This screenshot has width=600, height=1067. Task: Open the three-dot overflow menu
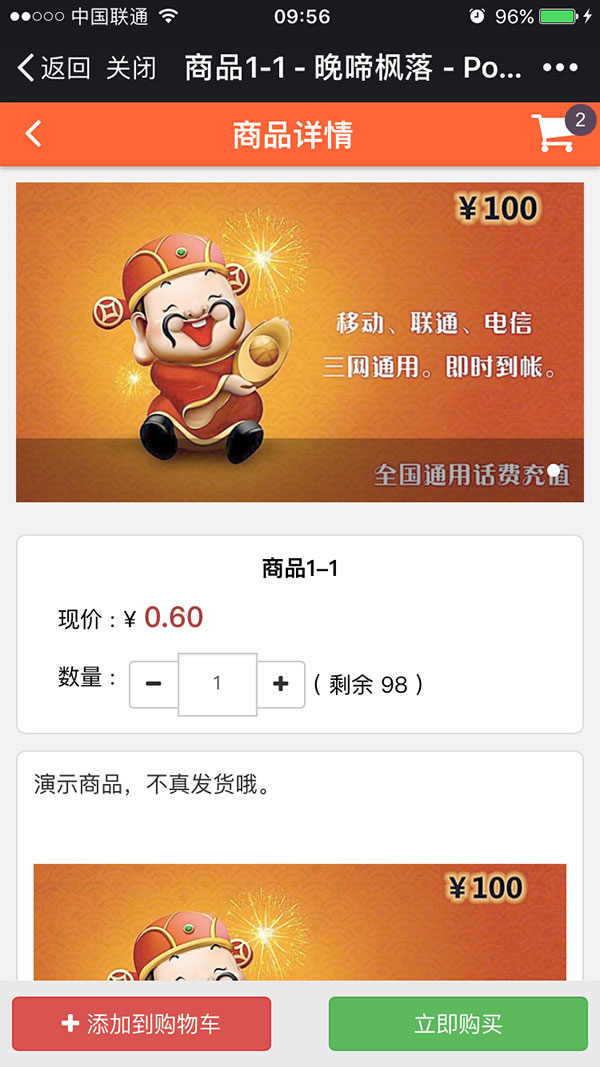pyautogui.click(x=560, y=68)
